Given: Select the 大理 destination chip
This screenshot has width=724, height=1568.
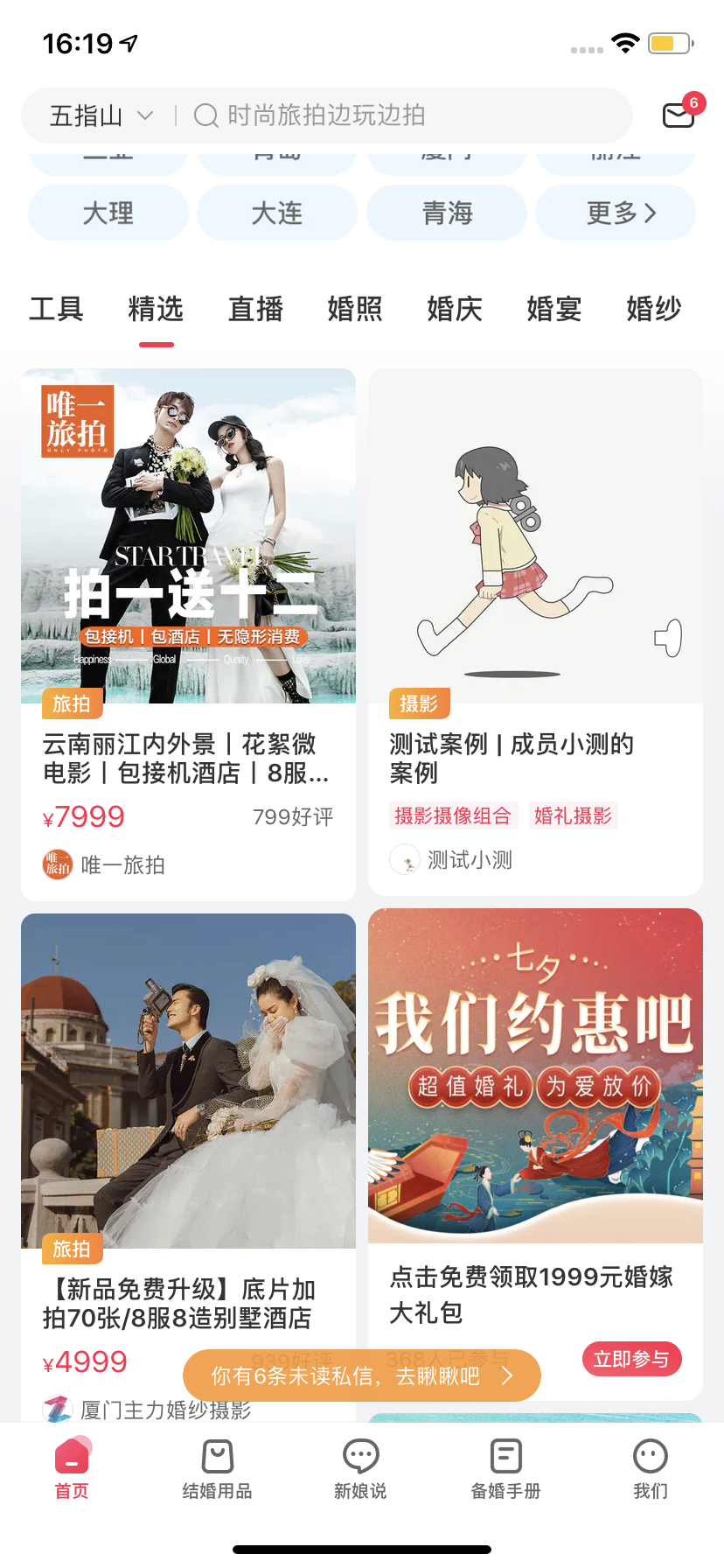Looking at the screenshot, I should [x=108, y=213].
